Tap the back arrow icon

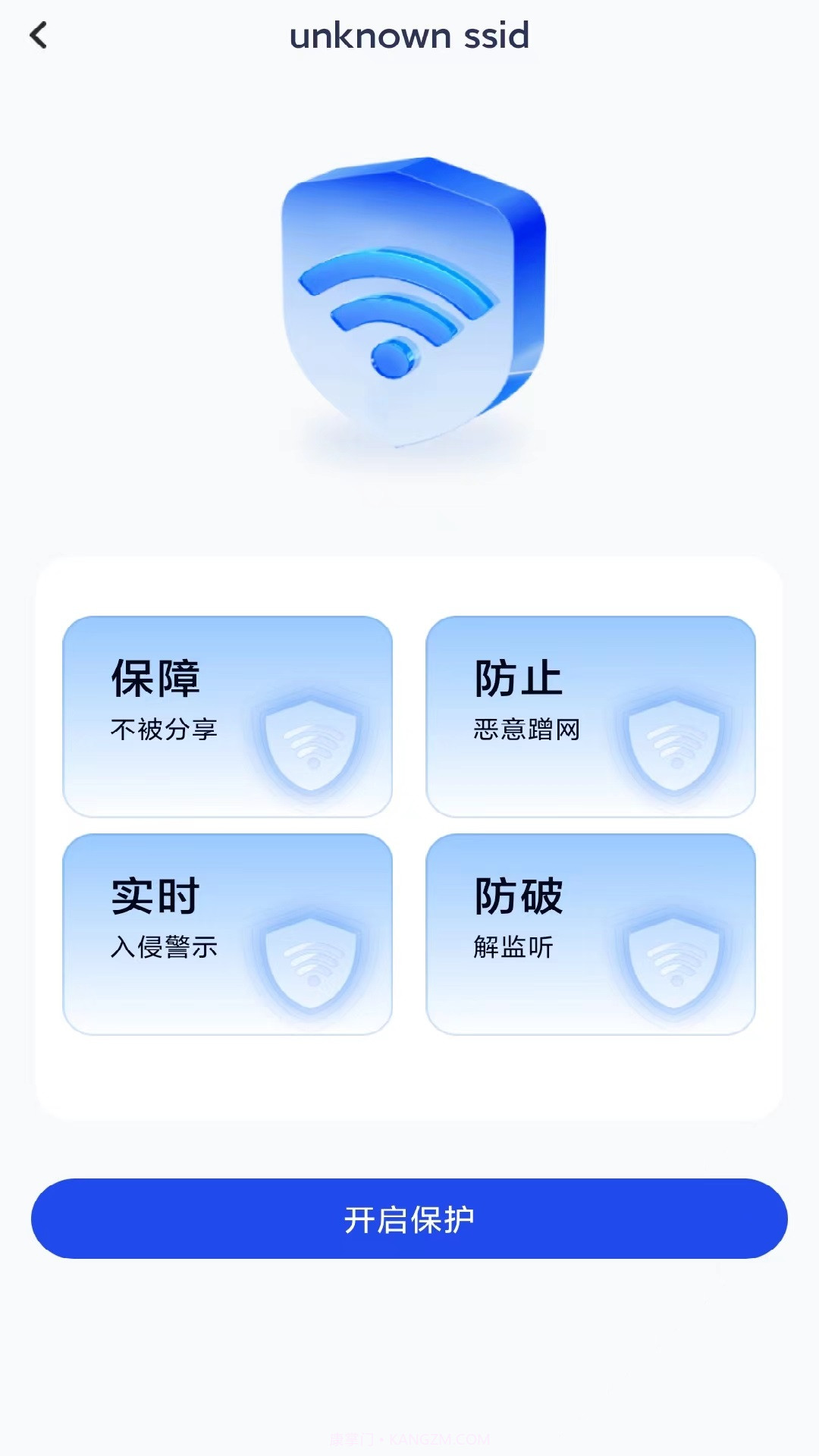pos(39,36)
